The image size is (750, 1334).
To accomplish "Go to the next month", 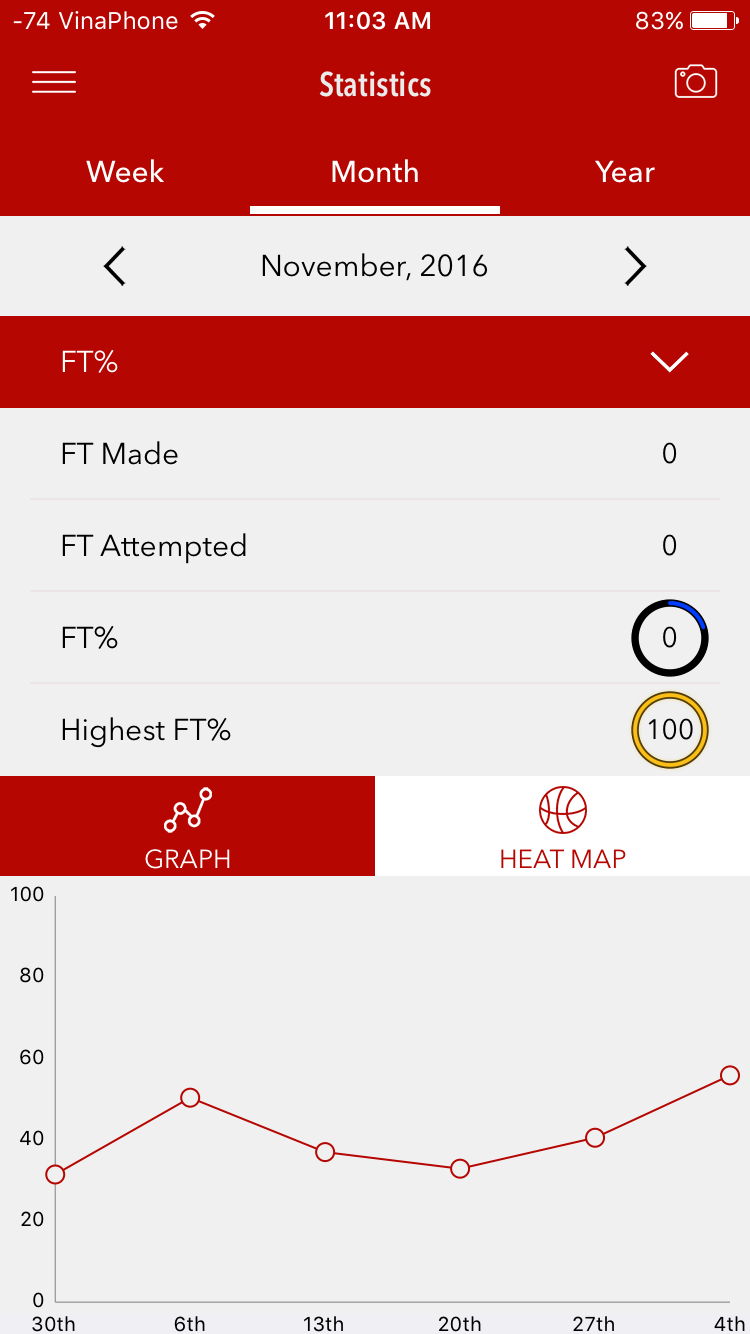I will (x=635, y=266).
